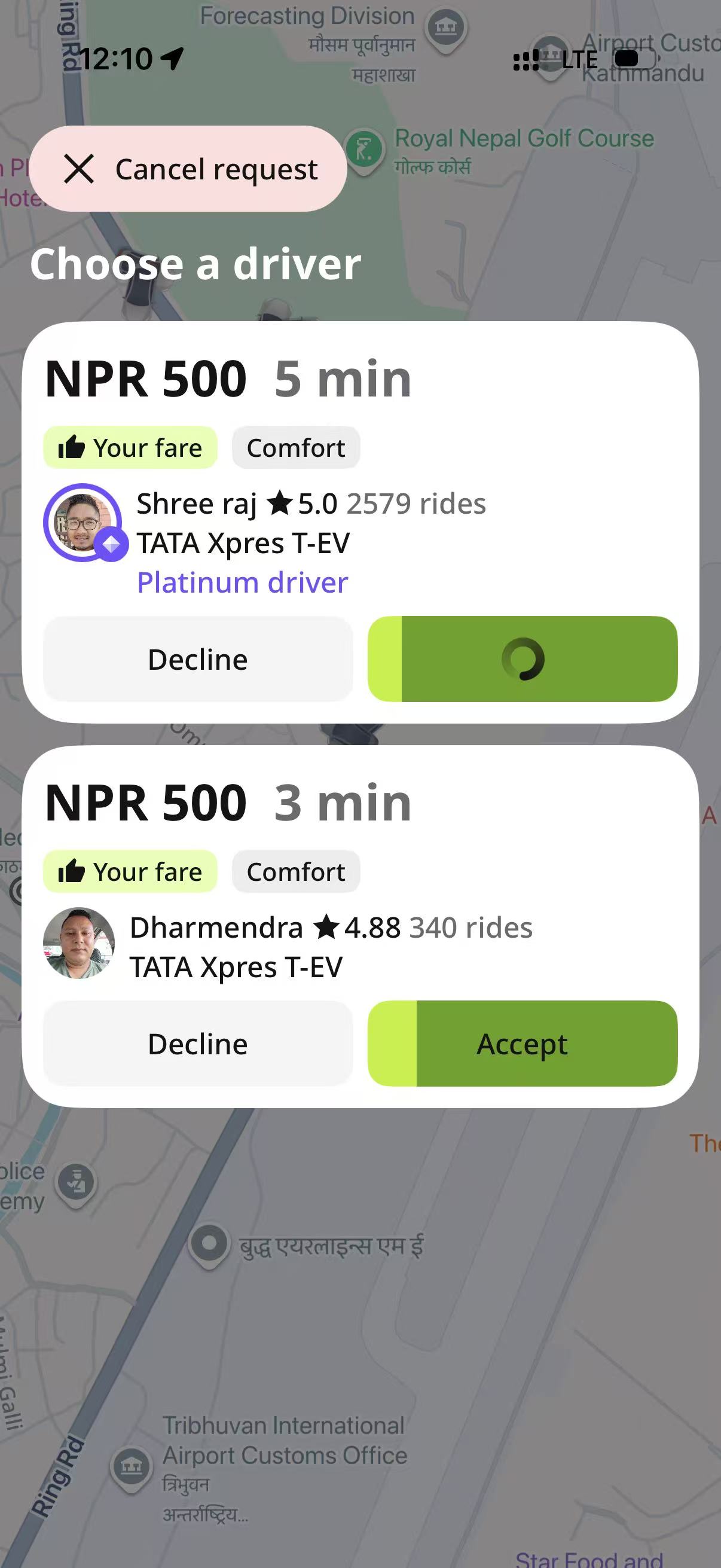The image size is (721, 1568).
Task: View Shree raj's driver profile photo
Action: 83,522
